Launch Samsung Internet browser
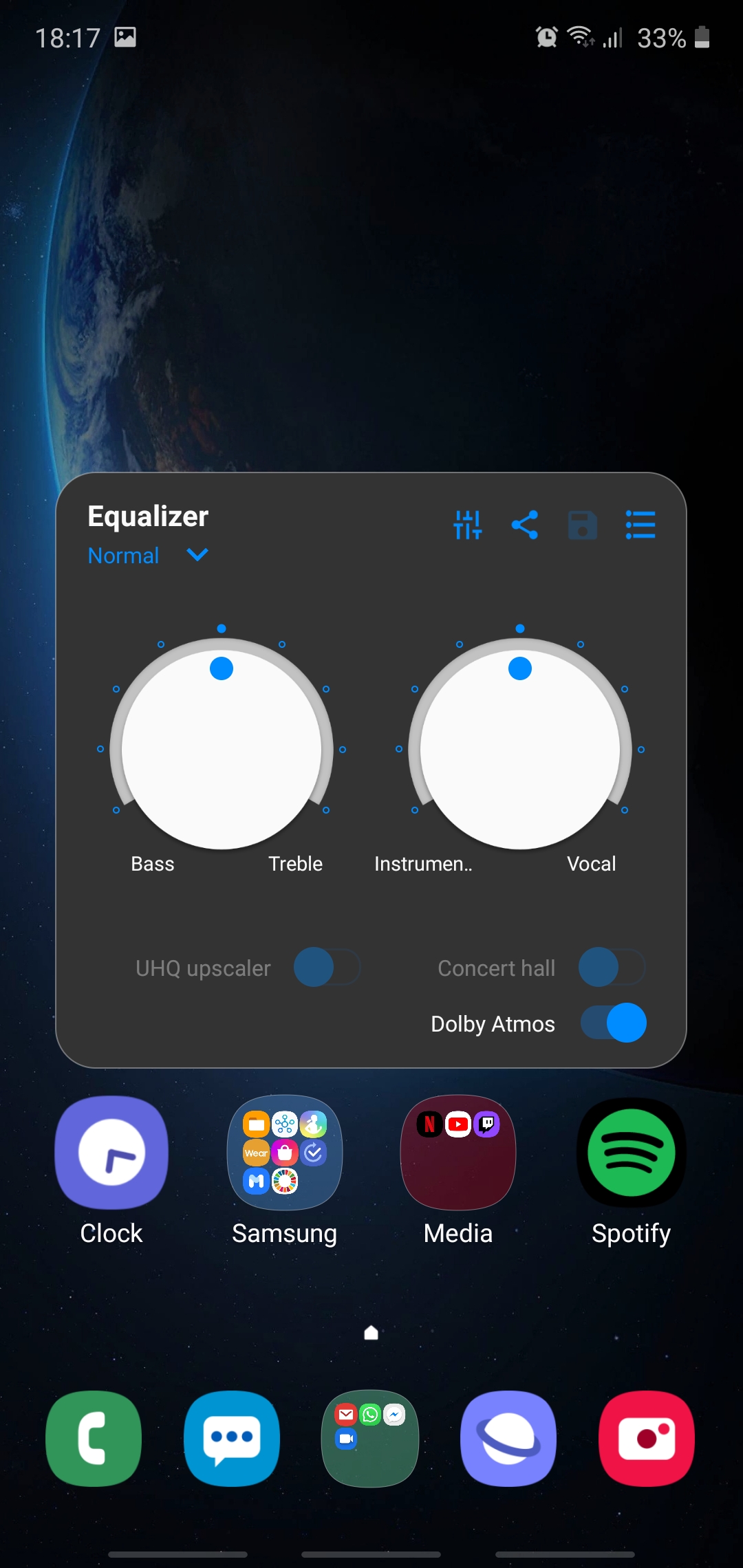 pyautogui.click(x=508, y=1439)
